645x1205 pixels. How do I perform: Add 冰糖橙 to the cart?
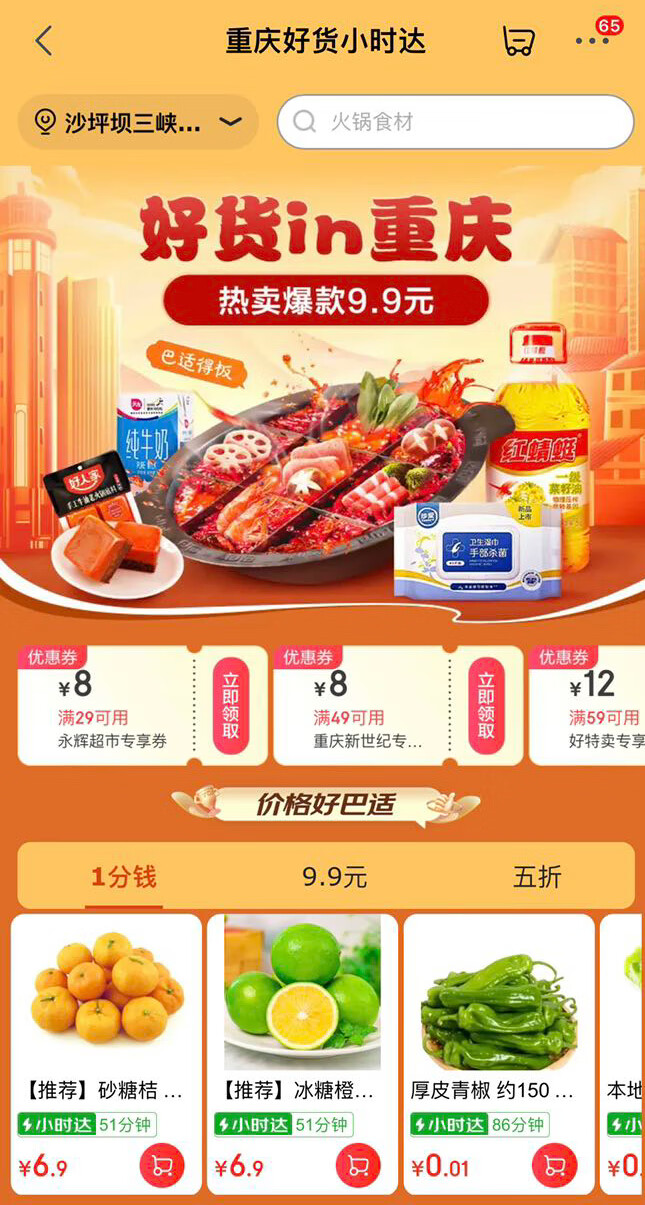(358, 1165)
